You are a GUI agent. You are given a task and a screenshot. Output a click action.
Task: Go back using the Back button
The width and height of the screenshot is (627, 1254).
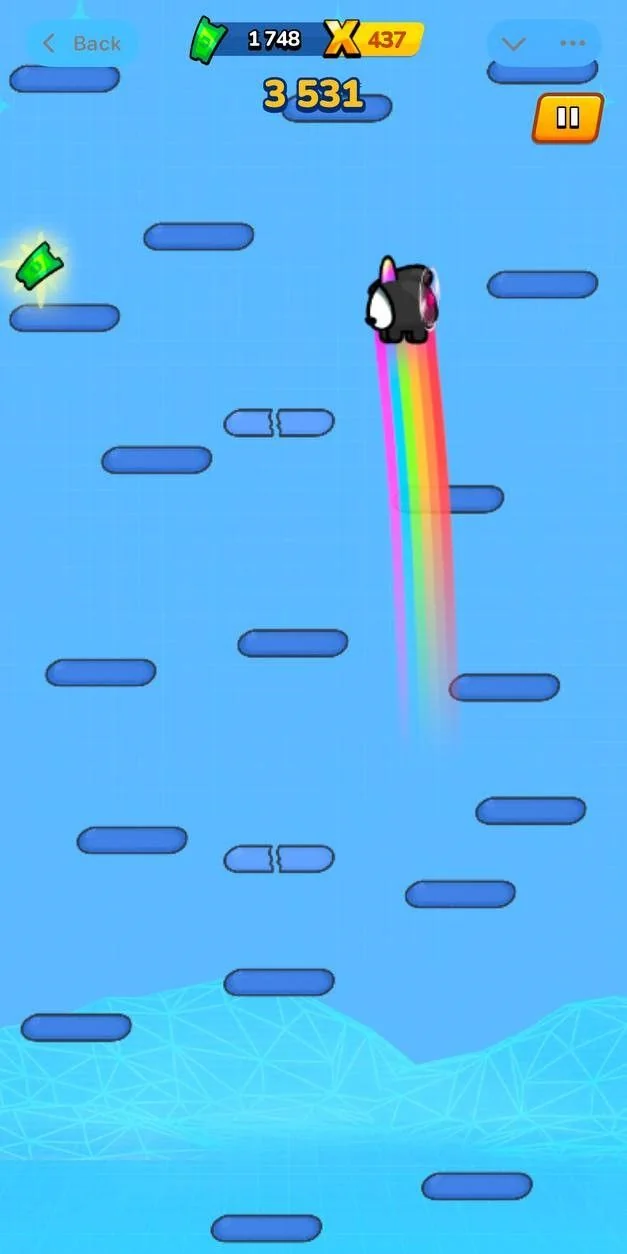(82, 44)
